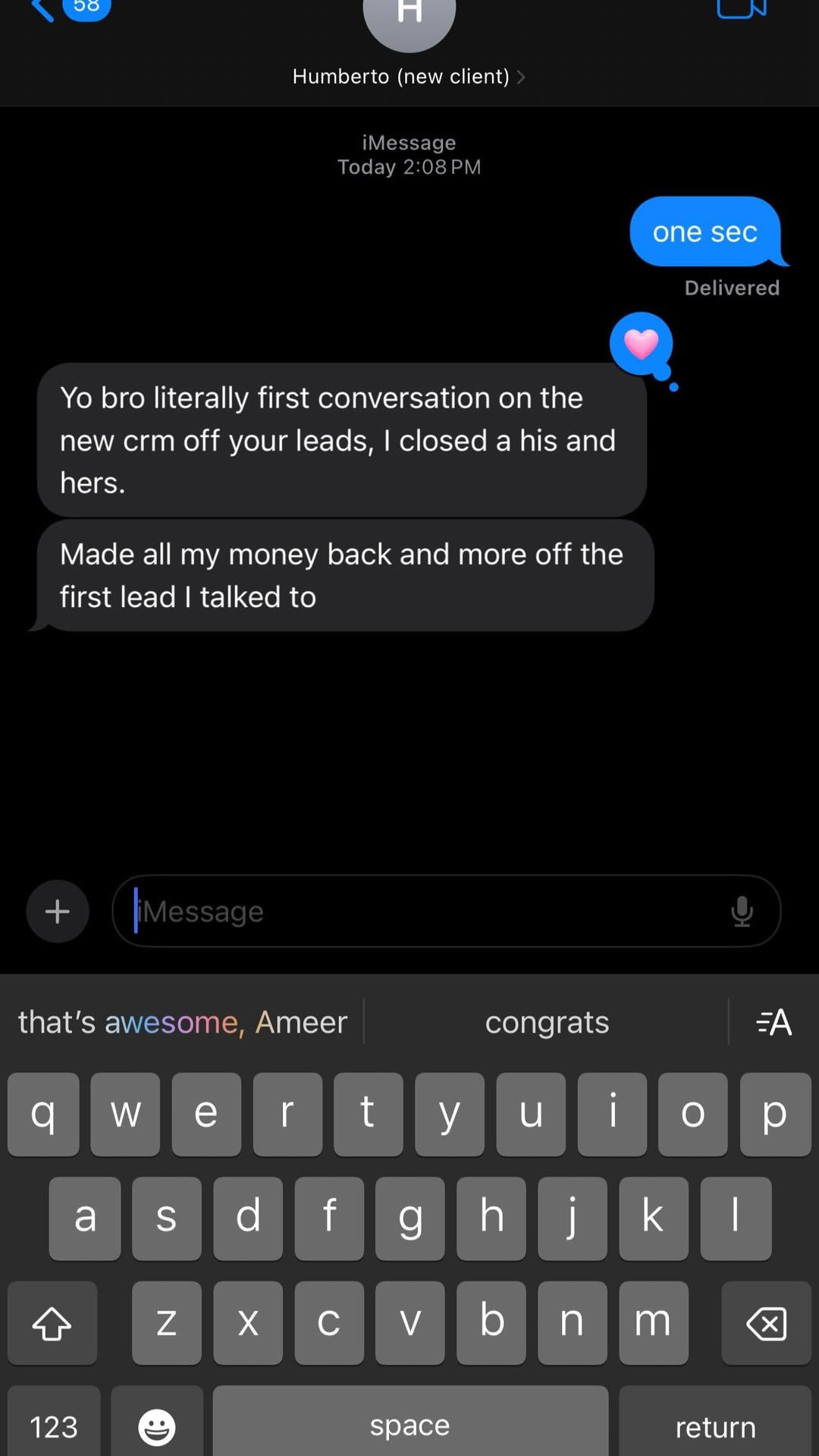This screenshot has width=819, height=1456.
Task: Tap the space bar
Action: (x=409, y=1425)
